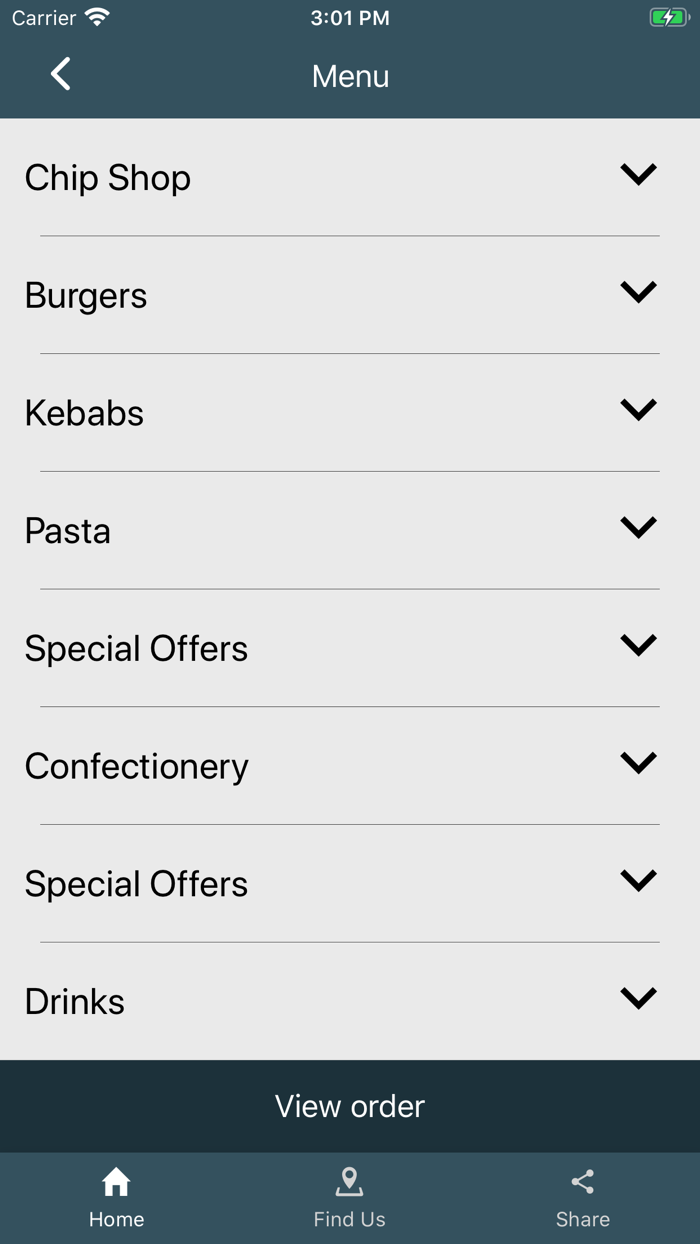700x1244 pixels.
Task: Open the Find Us tab
Action: coord(349,1198)
